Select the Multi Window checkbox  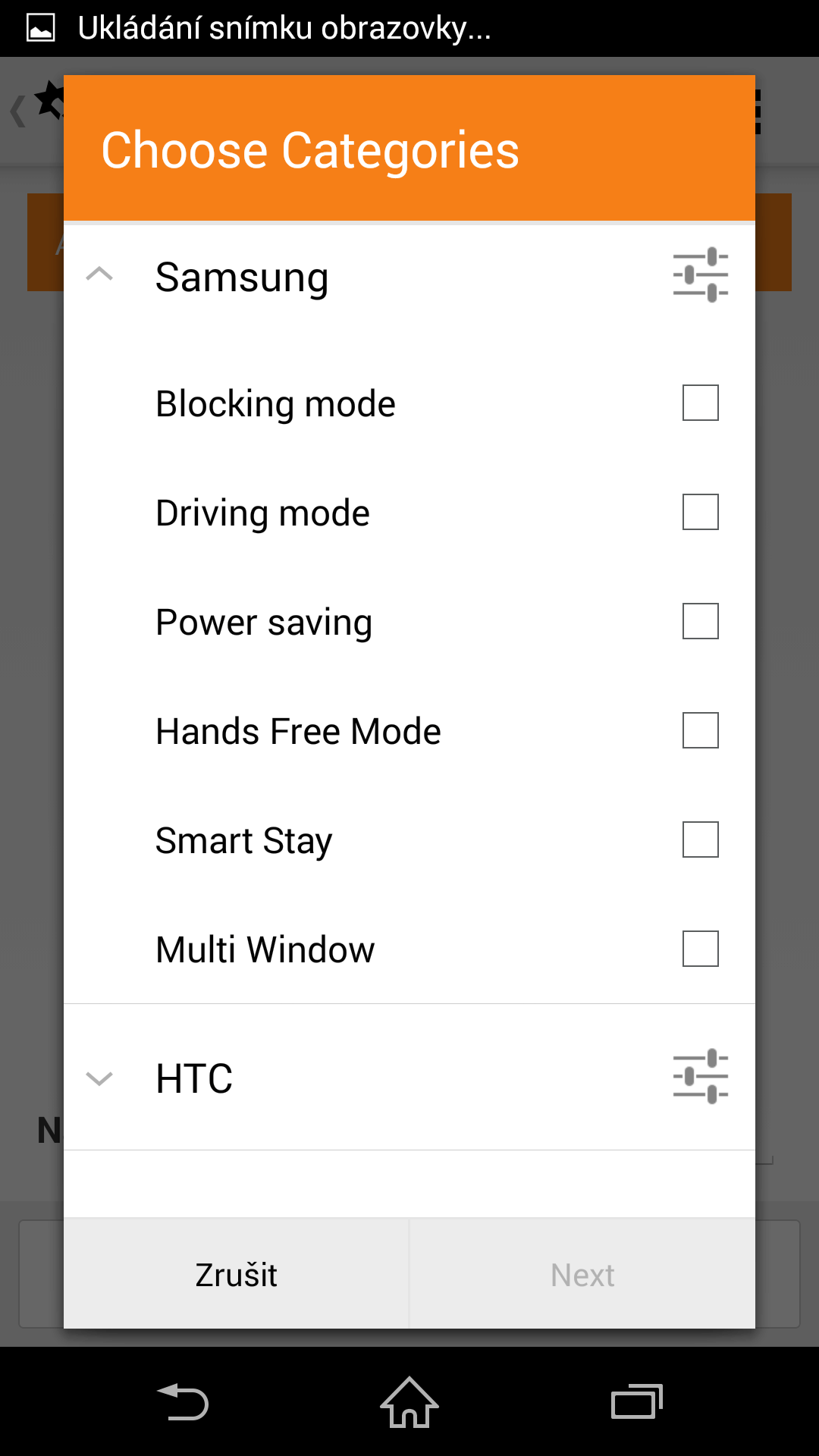click(701, 949)
